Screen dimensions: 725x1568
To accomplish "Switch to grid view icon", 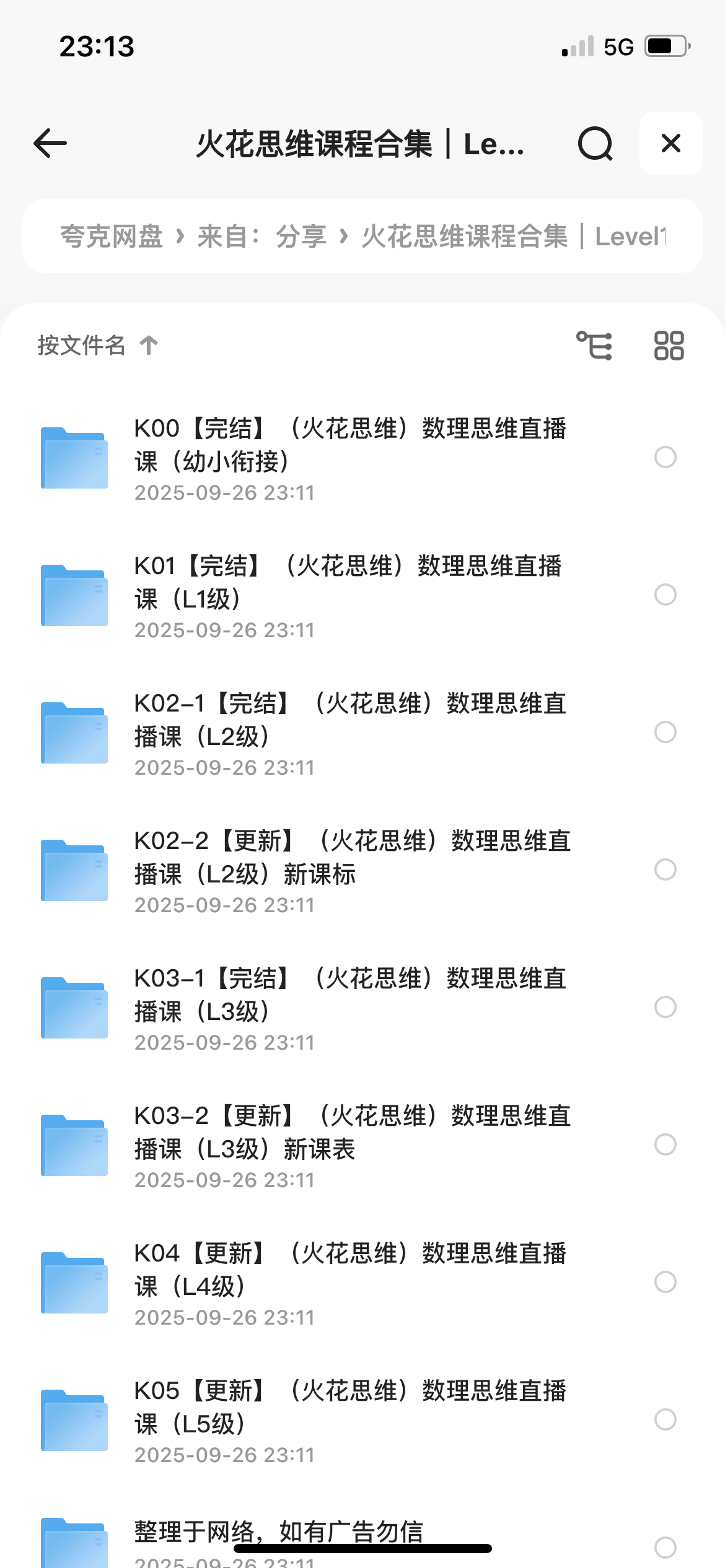I will click(669, 346).
